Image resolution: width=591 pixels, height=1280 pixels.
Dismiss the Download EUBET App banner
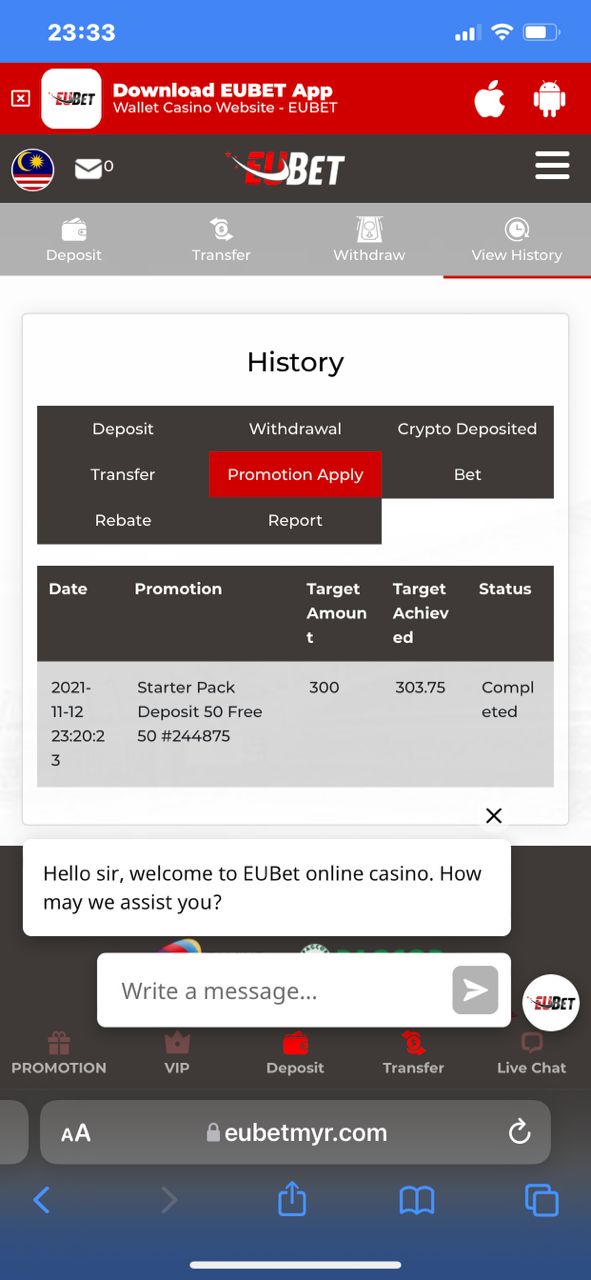(x=20, y=98)
